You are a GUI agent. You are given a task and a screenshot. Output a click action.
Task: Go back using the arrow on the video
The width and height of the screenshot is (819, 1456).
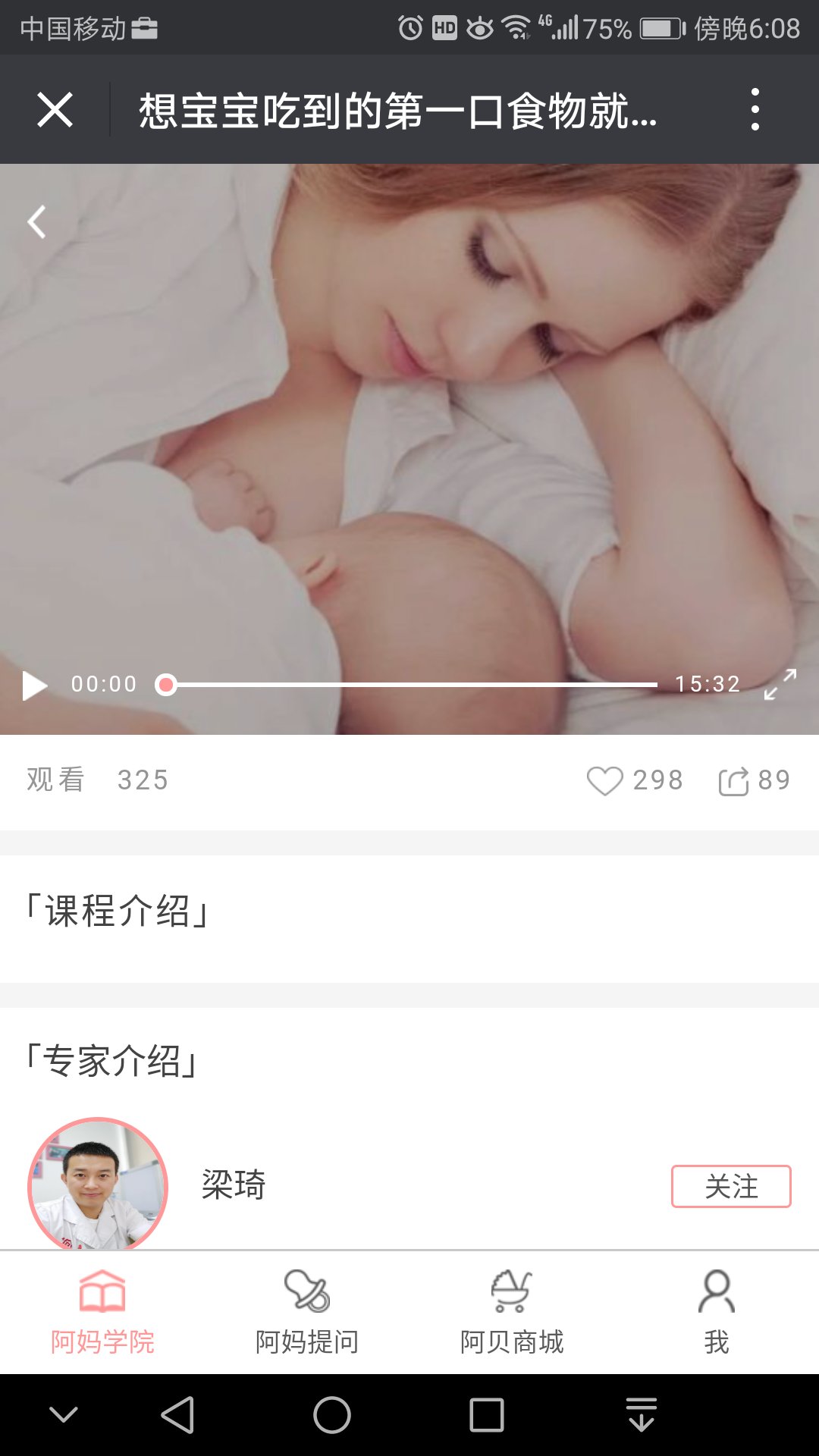click(36, 222)
